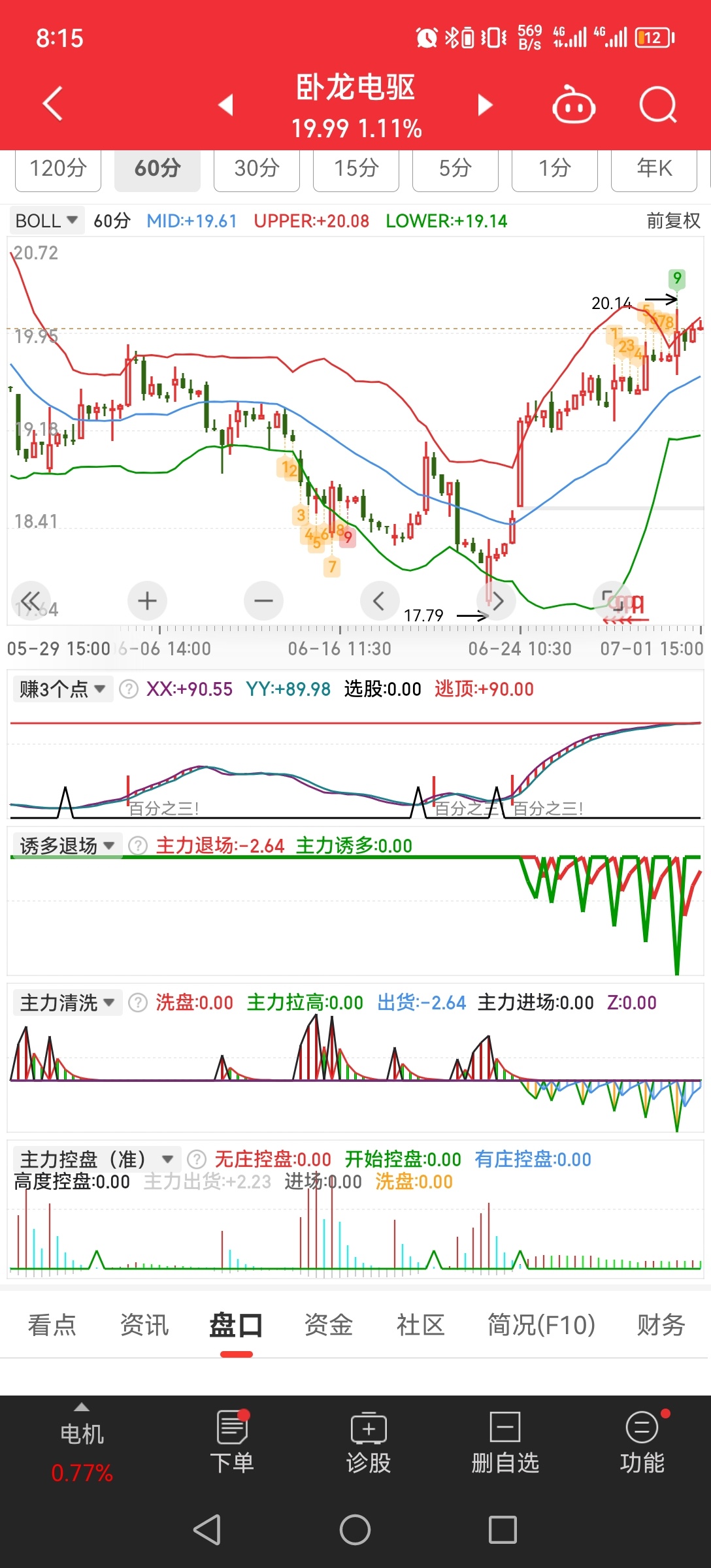Select the 15分 chart period
The height and width of the screenshot is (1568, 711).
point(356,169)
